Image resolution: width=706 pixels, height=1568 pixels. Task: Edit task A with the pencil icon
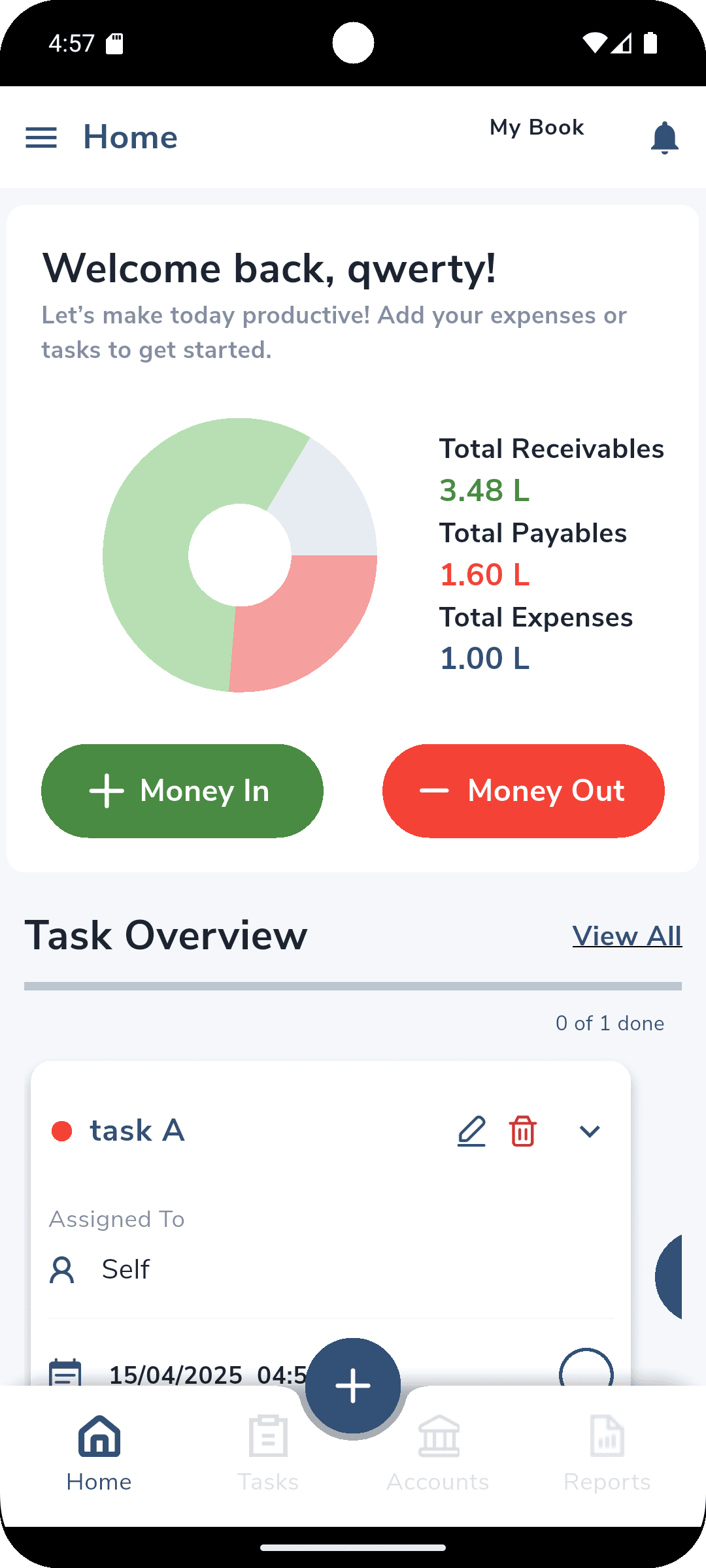coord(471,1131)
